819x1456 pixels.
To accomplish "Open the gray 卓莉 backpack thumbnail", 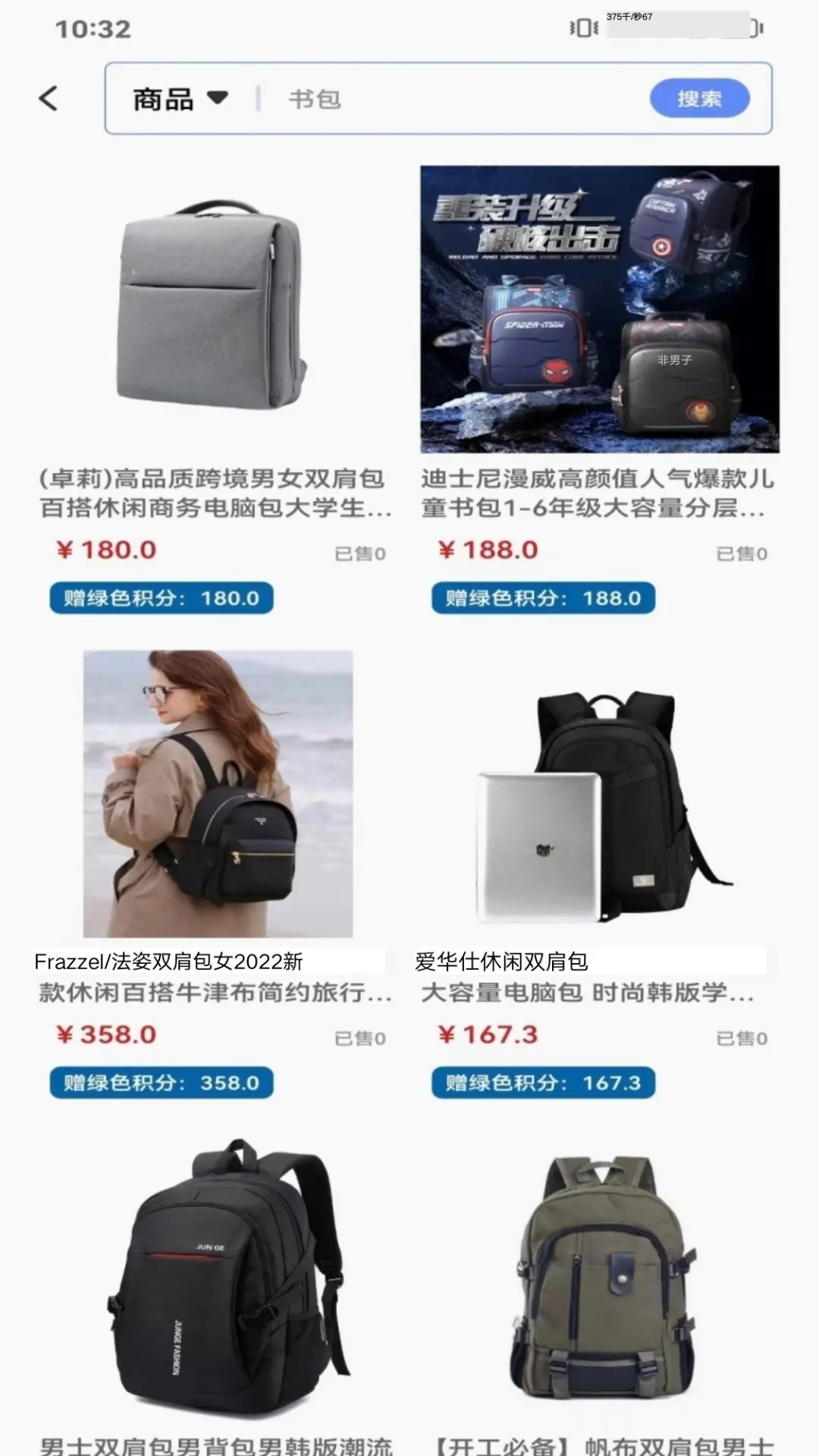I will [212, 311].
